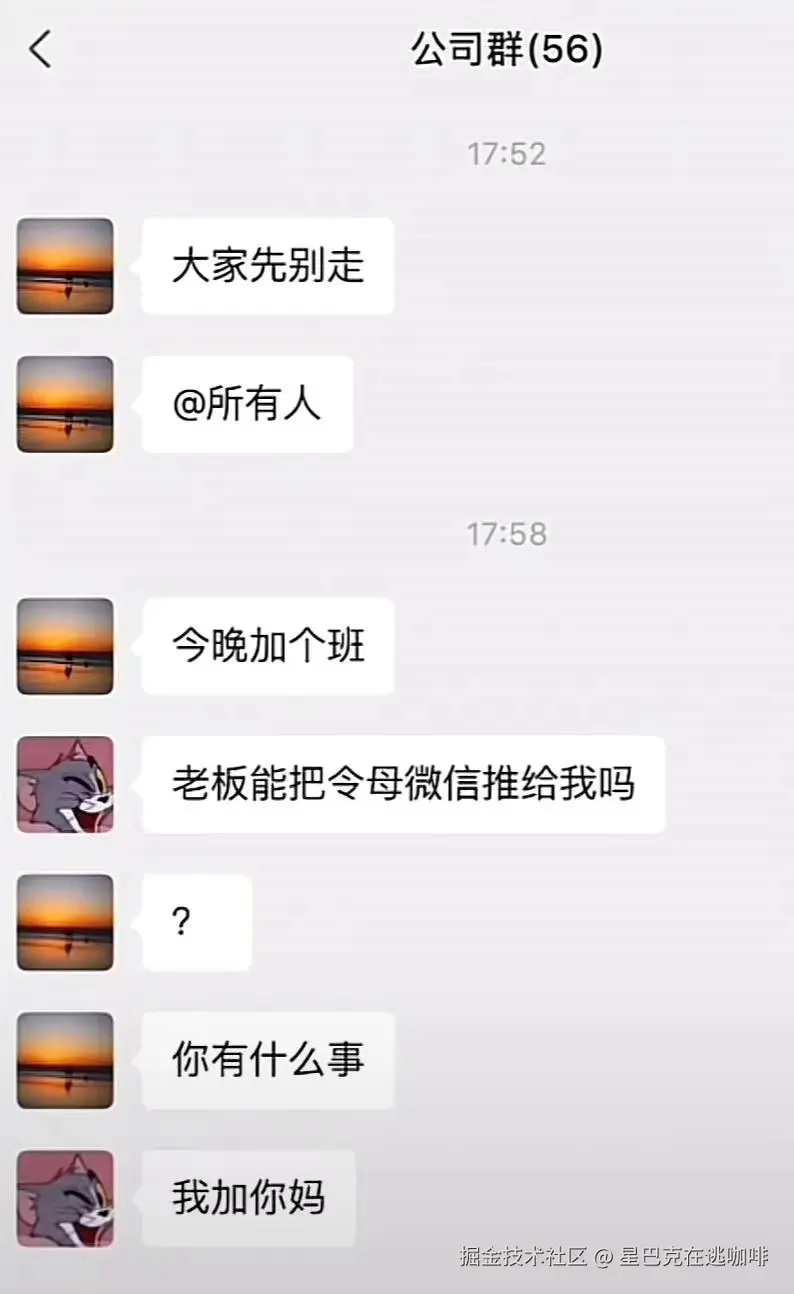The image size is (794, 1294).
Task: Tap the 17:58 timestamp
Action: [x=506, y=535]
